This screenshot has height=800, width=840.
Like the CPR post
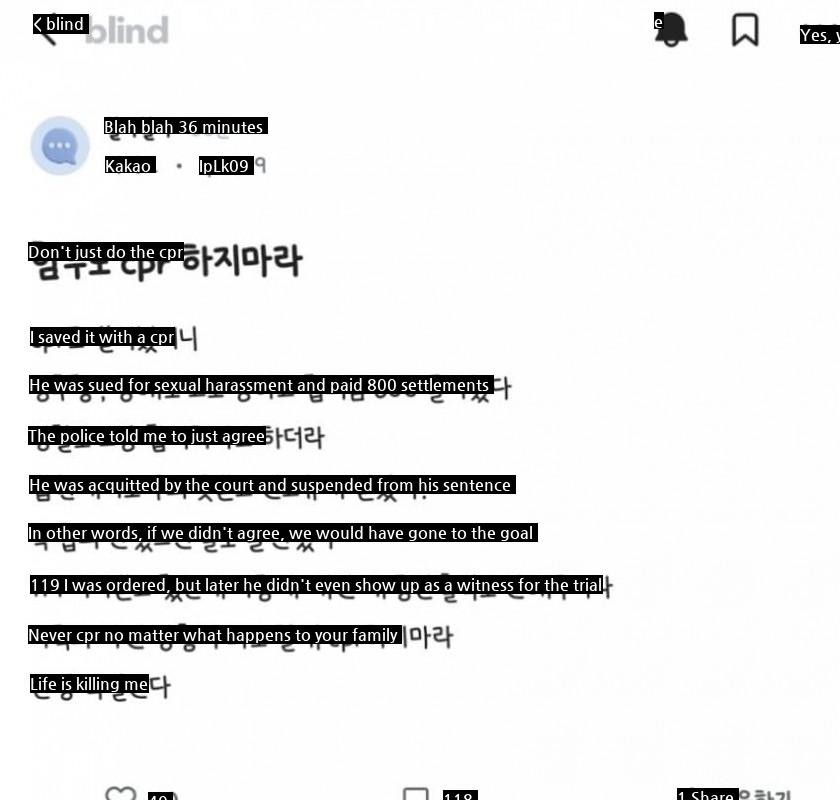[x=121, y=794]
